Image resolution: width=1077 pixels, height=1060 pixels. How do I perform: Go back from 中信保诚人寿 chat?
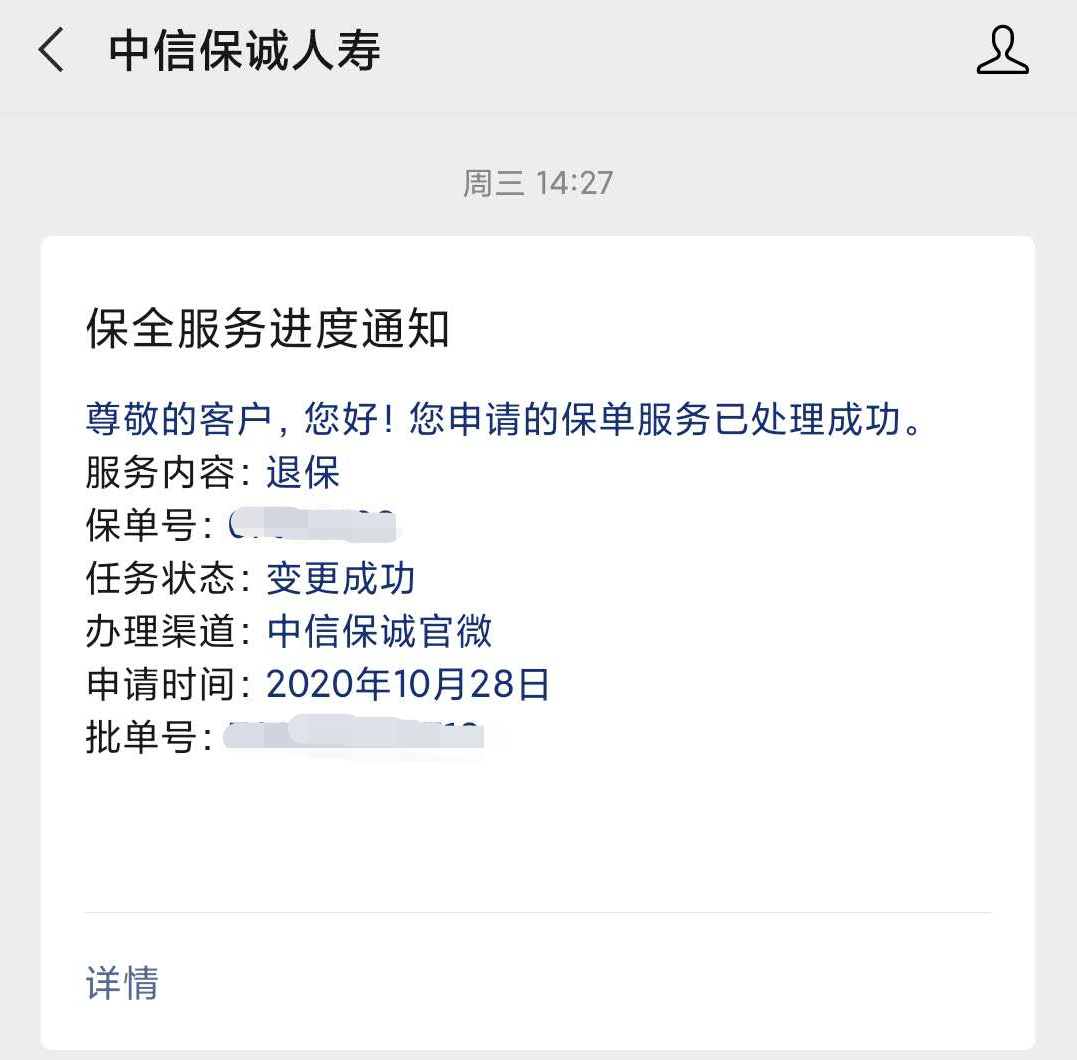pyautogui.click(x=52, y=49)
